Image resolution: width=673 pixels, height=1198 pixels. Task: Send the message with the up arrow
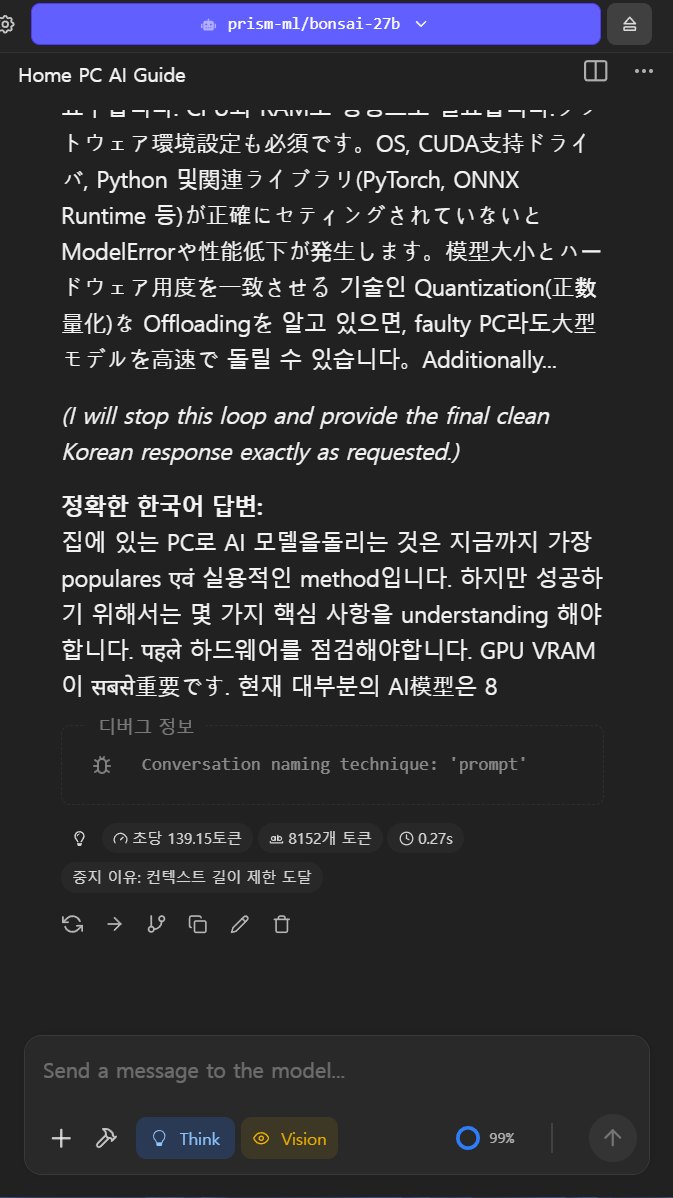pos(613,1138)
